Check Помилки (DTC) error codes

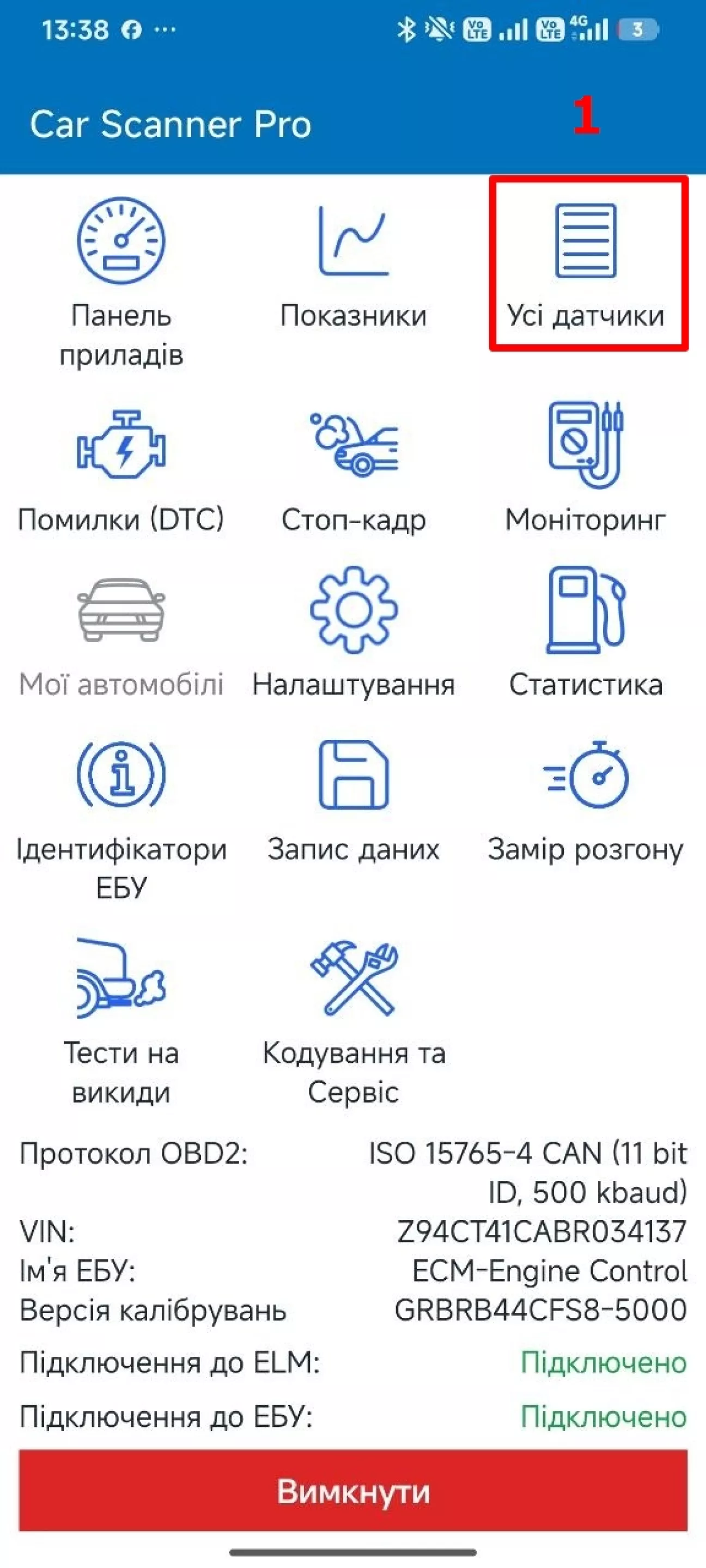(x=120, y=469)
